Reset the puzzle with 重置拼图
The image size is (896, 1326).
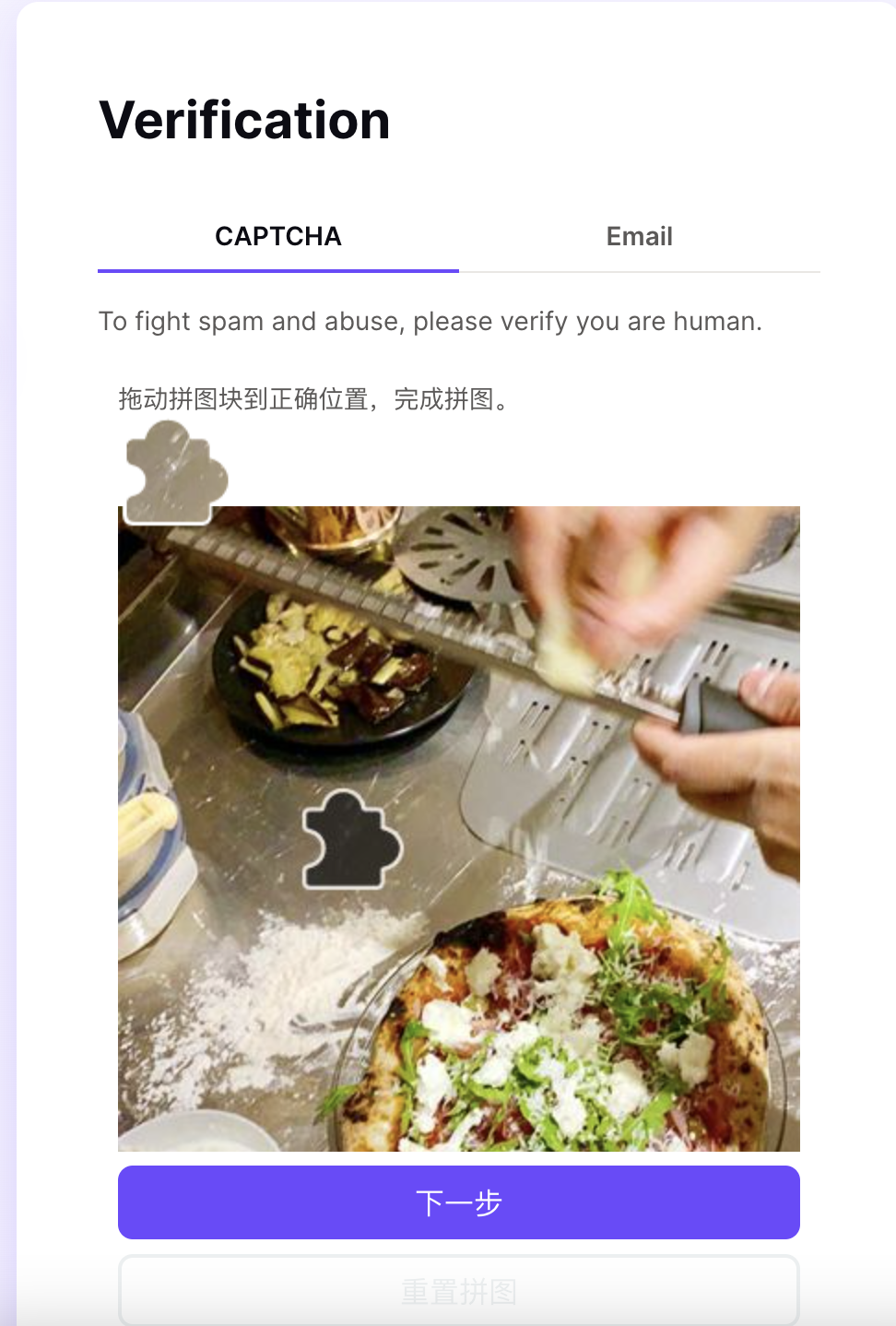point(458,1291)
